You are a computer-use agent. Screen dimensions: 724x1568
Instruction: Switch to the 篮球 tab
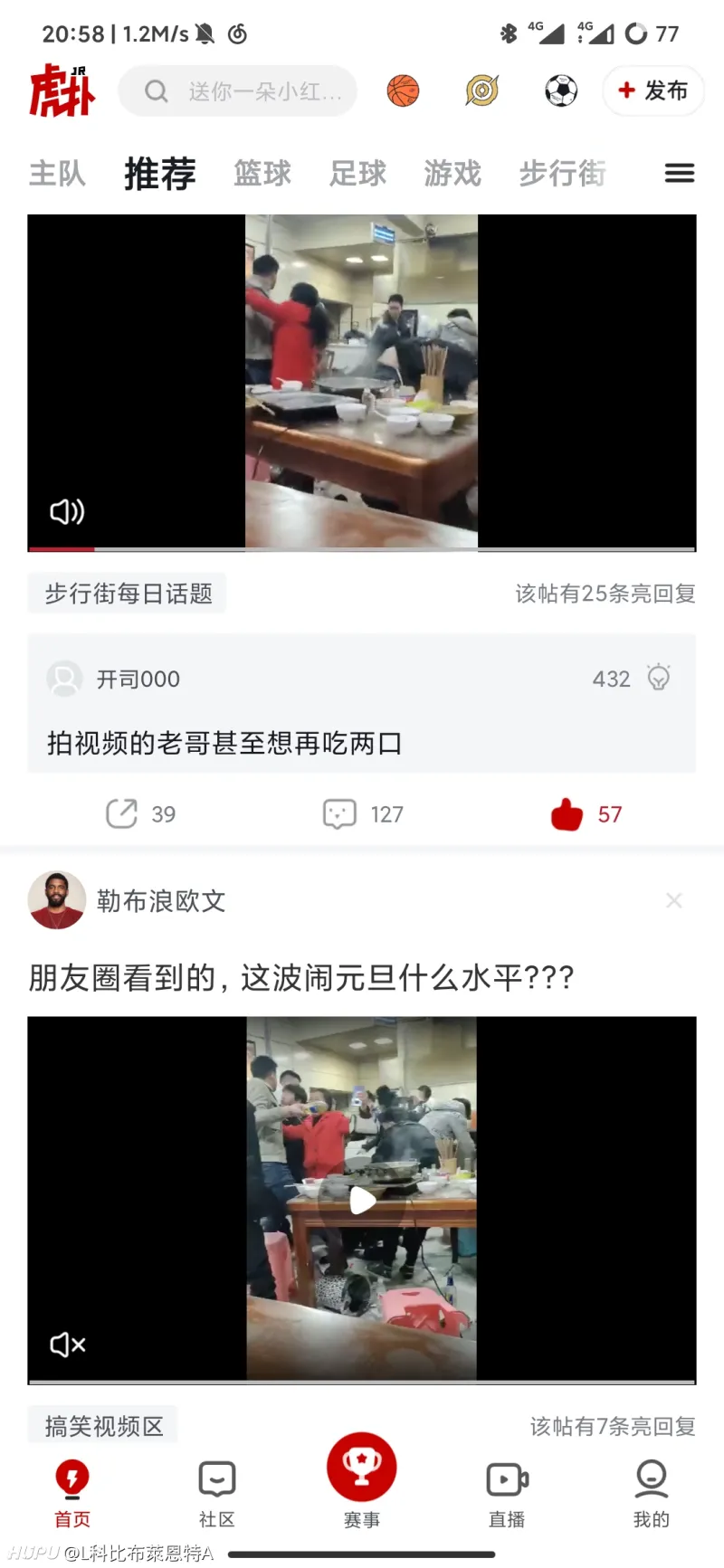(x=262, y=173)
